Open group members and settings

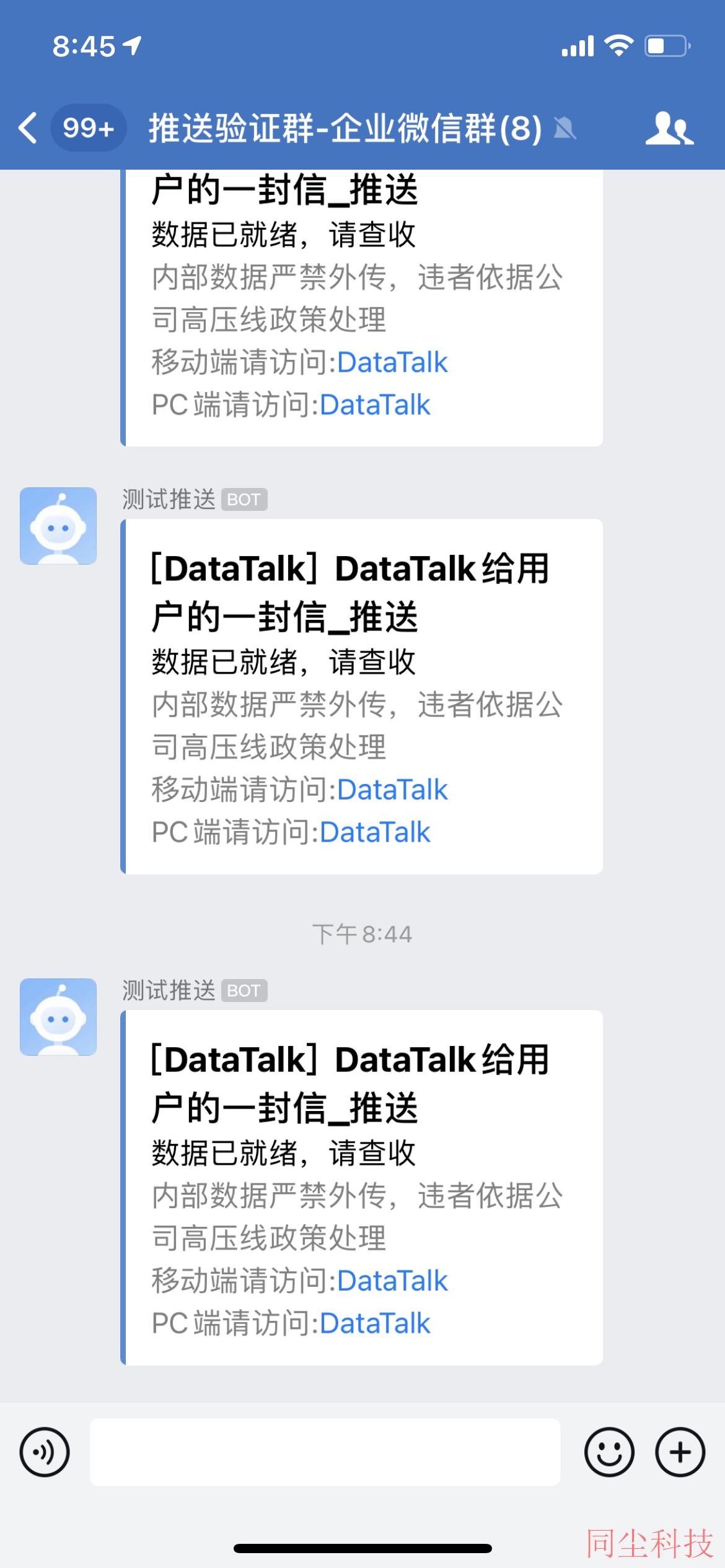click(669, 128)
